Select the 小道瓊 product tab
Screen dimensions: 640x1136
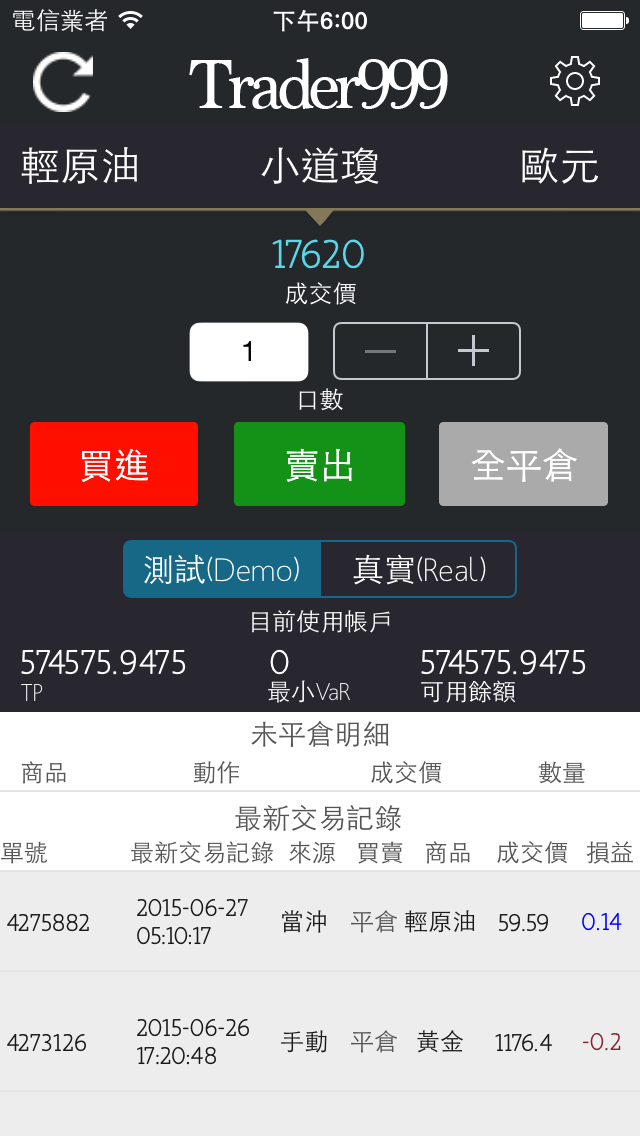(320, 166)
